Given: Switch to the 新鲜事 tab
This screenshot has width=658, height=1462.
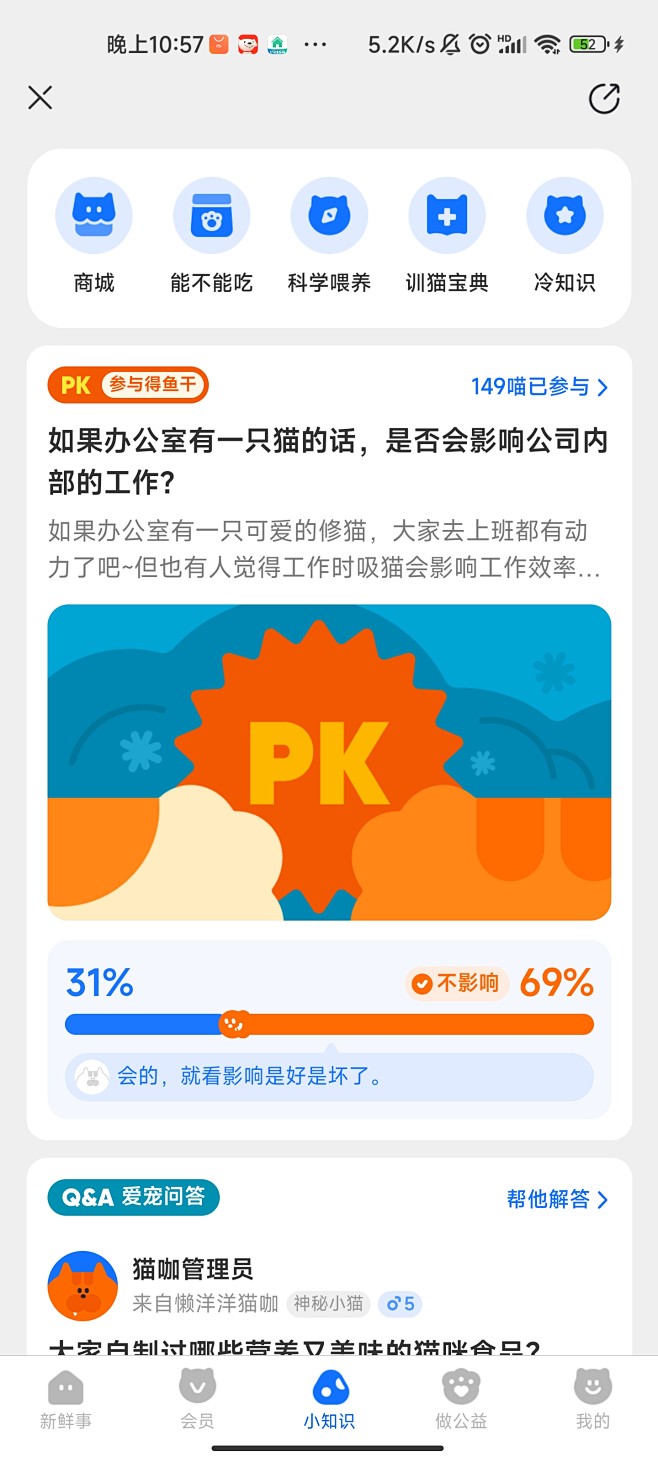Looking at the screenshot, I should (x=66, y=1400).
